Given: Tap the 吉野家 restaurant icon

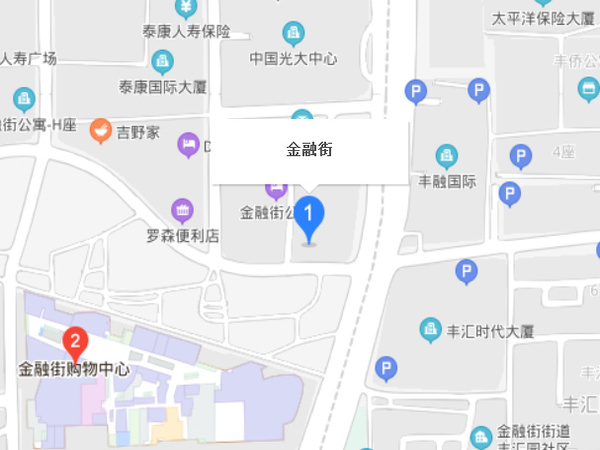Looking at the screenshot, I should (x=100, y=129).
